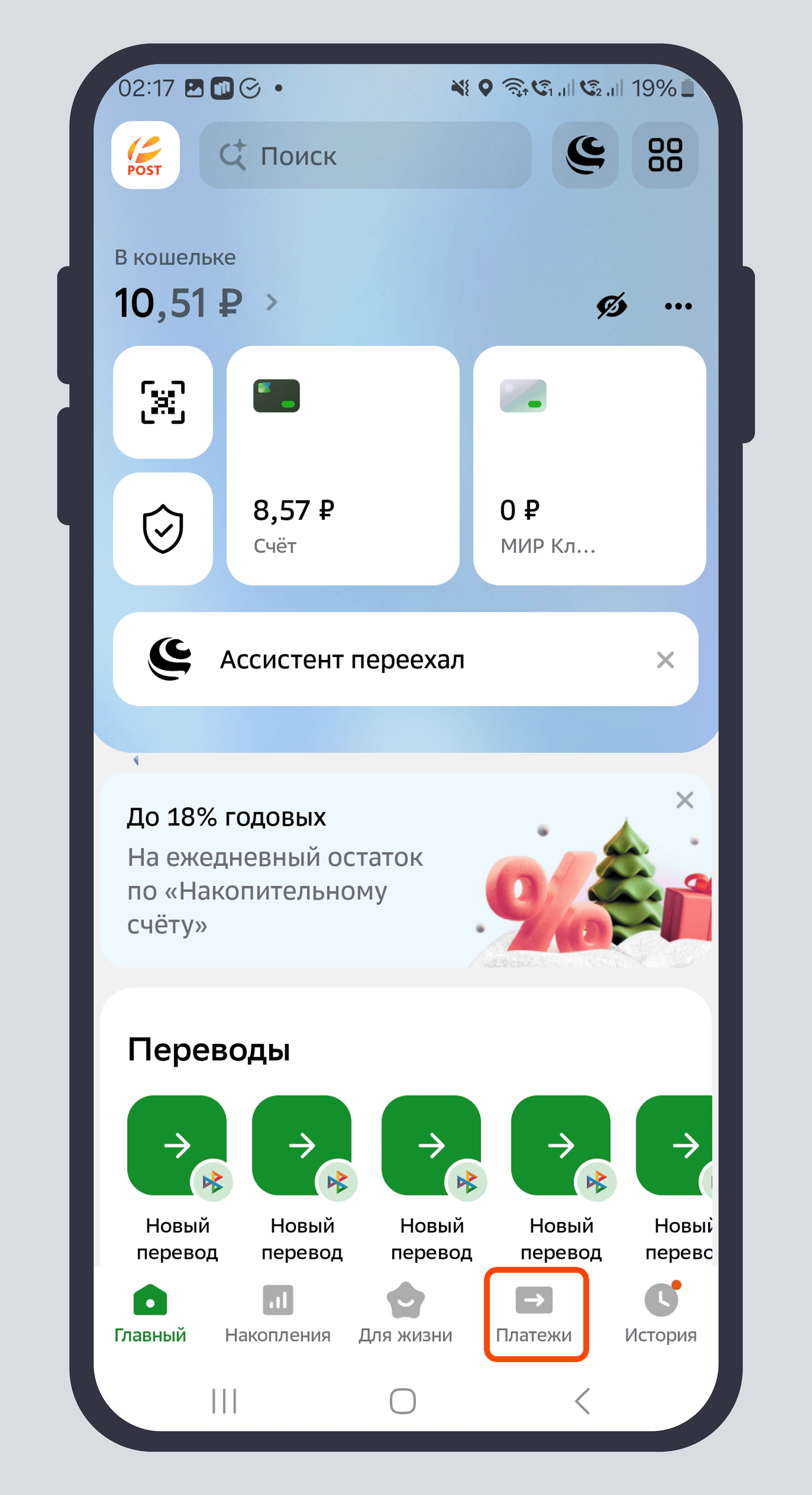Screen dimensions: 812x1495
Task: Open the three-dots wallet options
Action: click(x=678, y=306)
